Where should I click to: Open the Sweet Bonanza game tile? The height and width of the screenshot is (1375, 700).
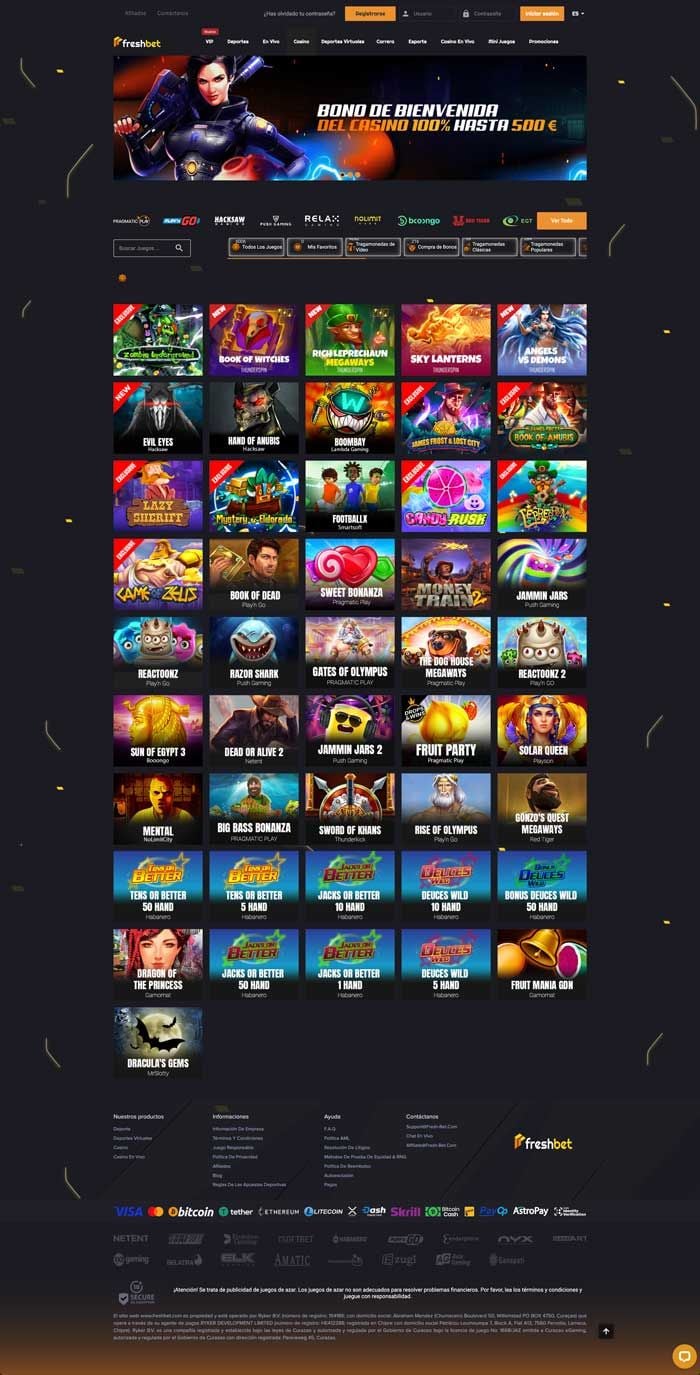pos(350,574)
